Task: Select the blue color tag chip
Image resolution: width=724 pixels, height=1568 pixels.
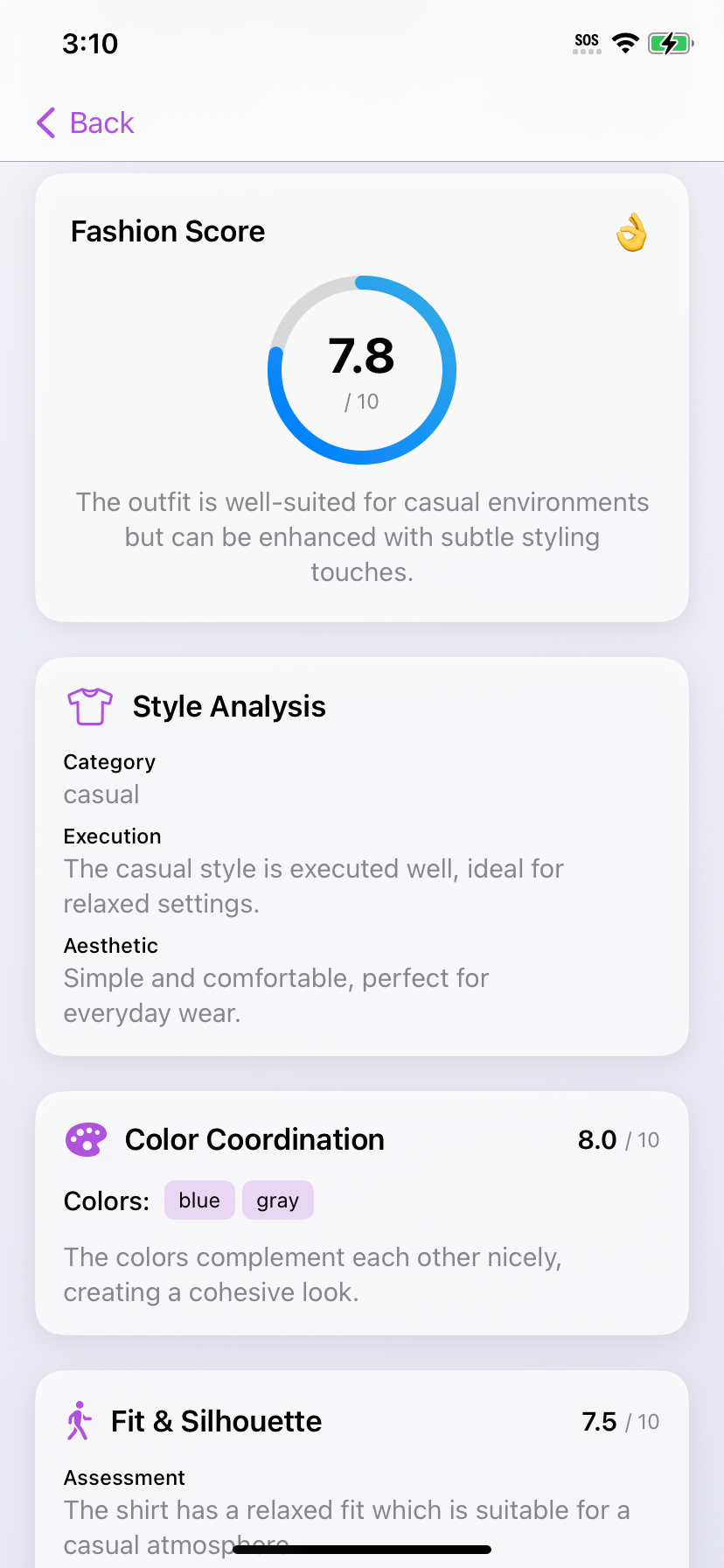Action: (199, 1200)
